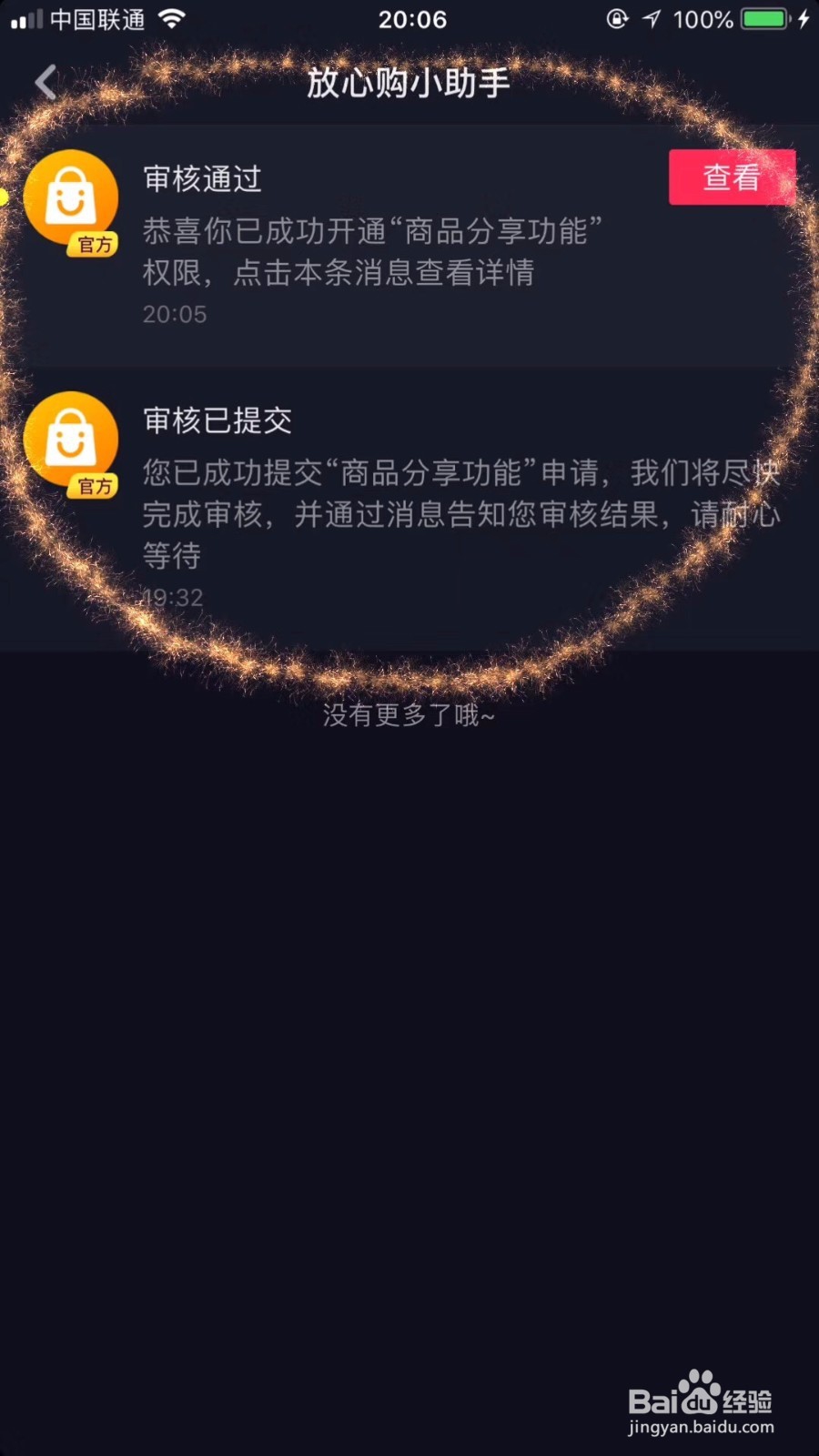Viewport: 819px width, 1456px height.
Task: Tap the shopping bag avatar of 审核已提交 message
Action: (x=71, y=440)
